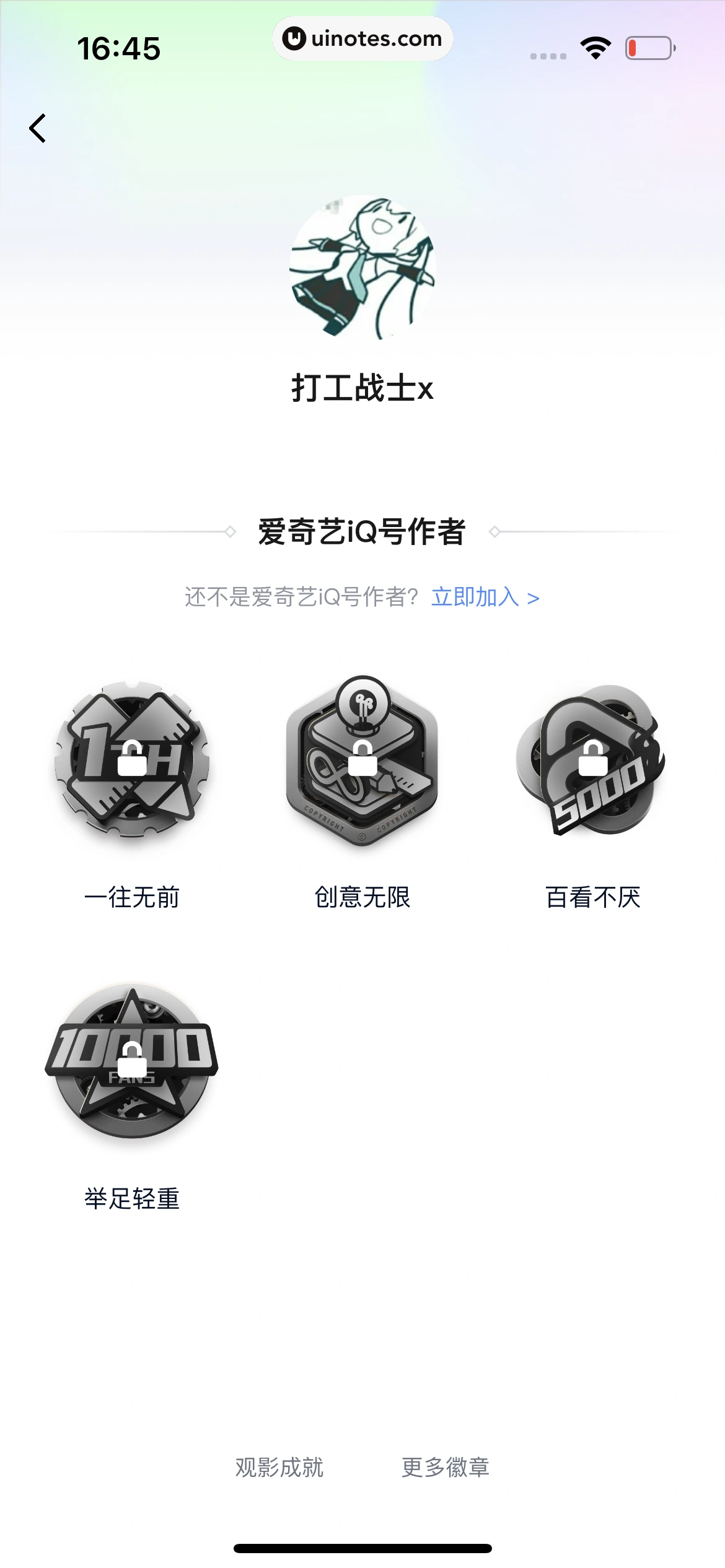The image size is (725, 1568).
Task: Tap the 立即加入 link to join
Action: (x=485, y=598)
